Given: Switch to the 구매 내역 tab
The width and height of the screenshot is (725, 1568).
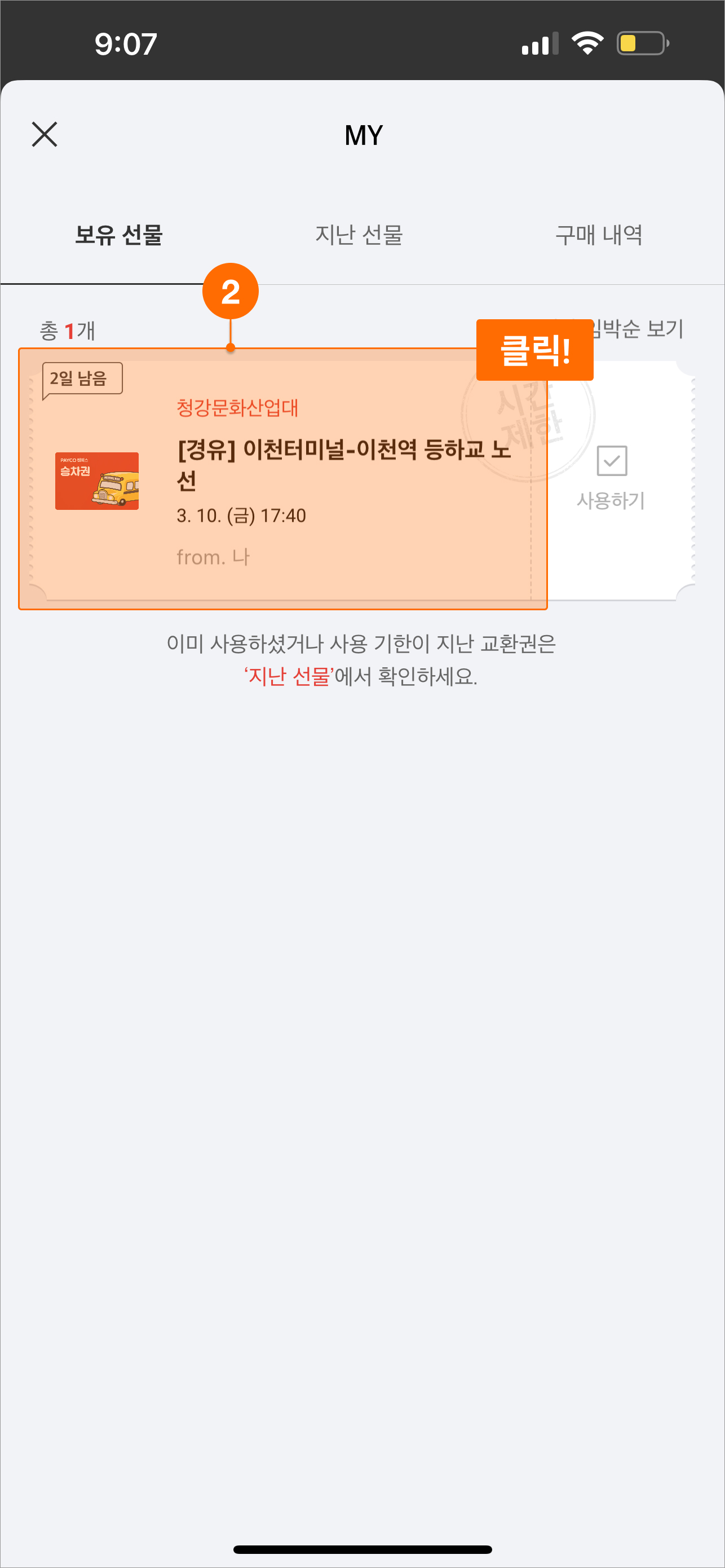Looking at the screenshot, I should point(599,235).
